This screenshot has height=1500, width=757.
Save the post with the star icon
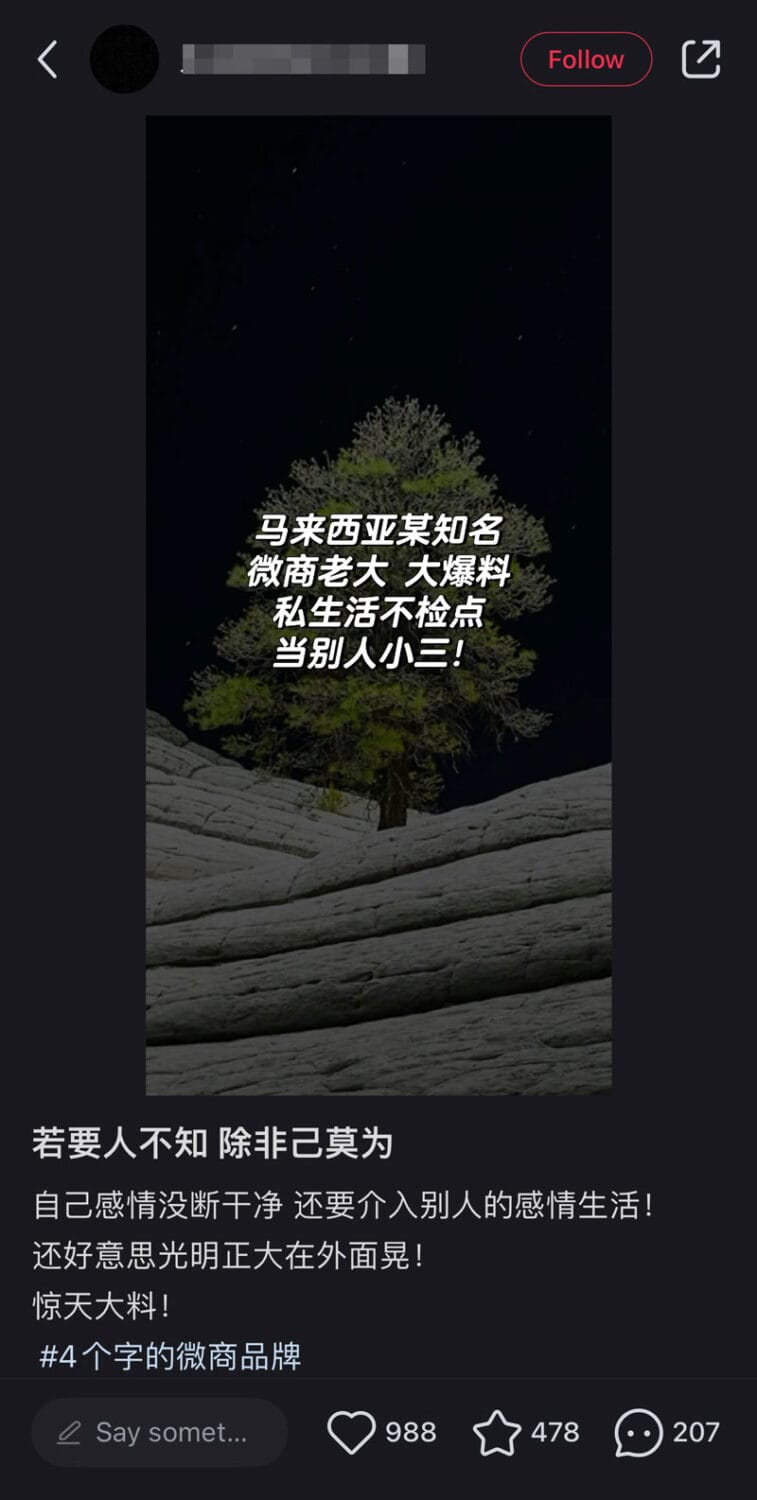tap(497, 1432)
